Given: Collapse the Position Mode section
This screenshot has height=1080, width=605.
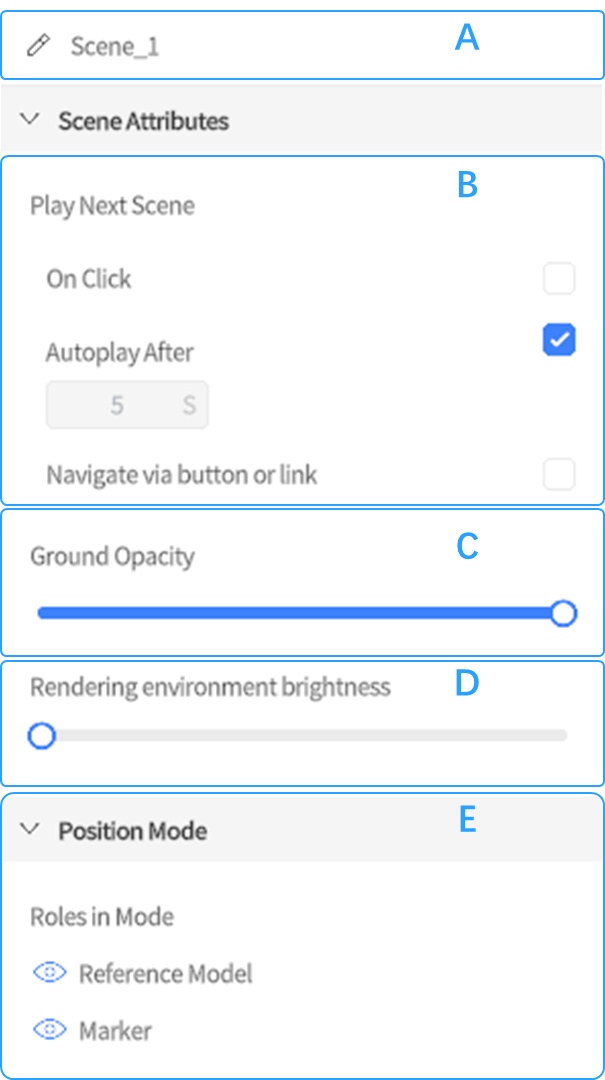Looking at the screenshot, I should coord(30,829).
